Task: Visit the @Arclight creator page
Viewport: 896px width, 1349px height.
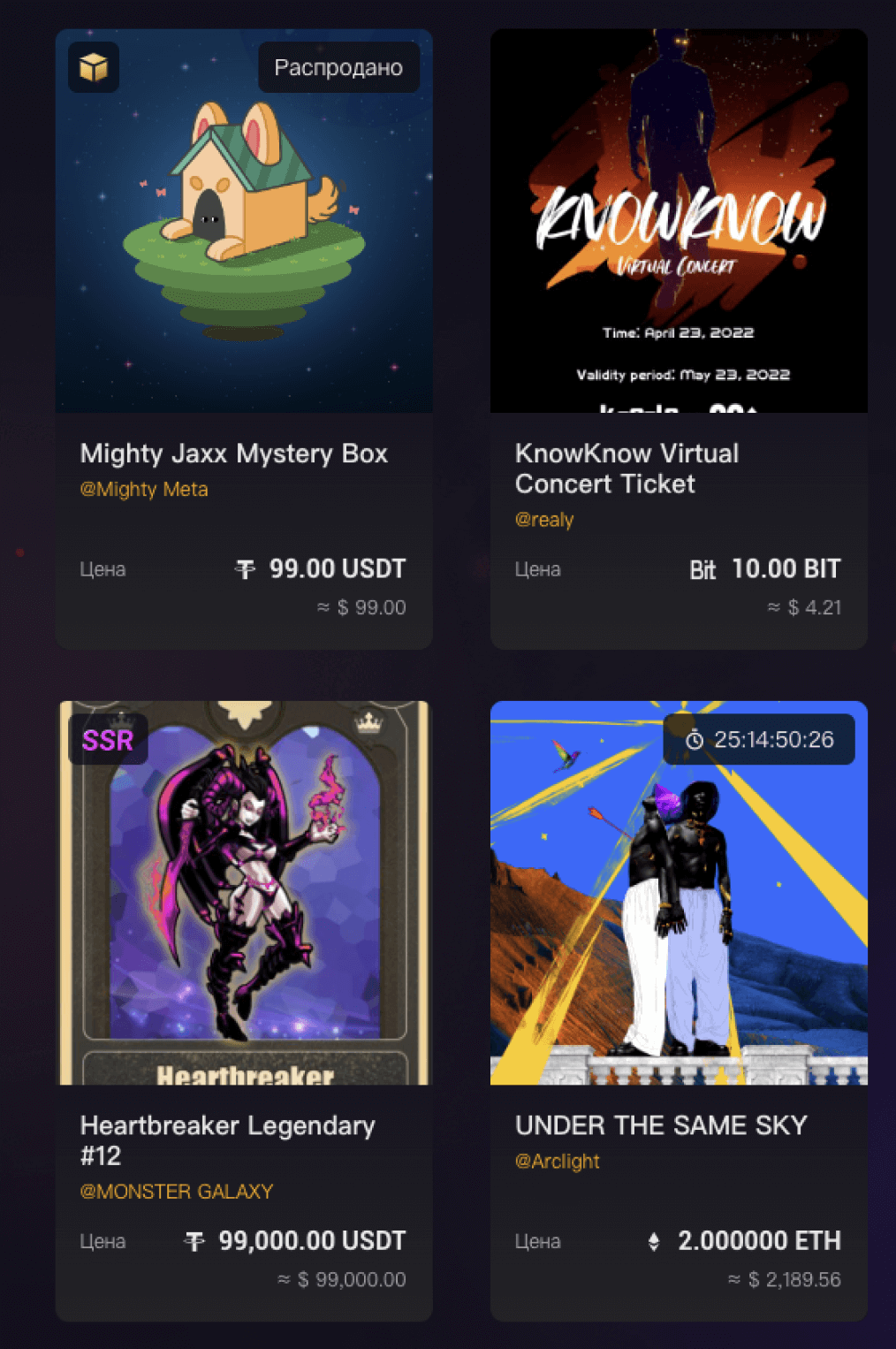Action: (x=557, y=1162)
